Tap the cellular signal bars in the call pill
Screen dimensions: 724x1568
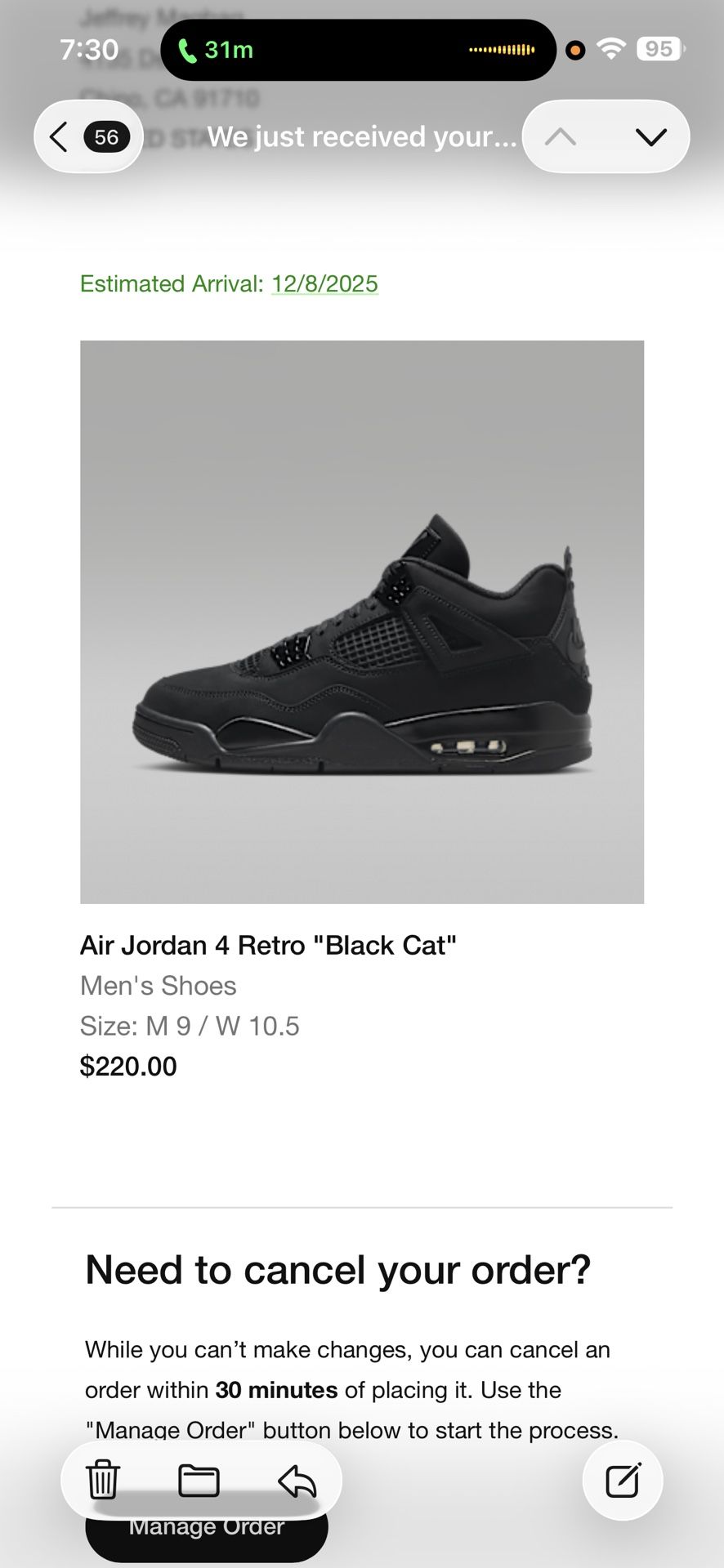pyautogui.click(x=496, y=49)
